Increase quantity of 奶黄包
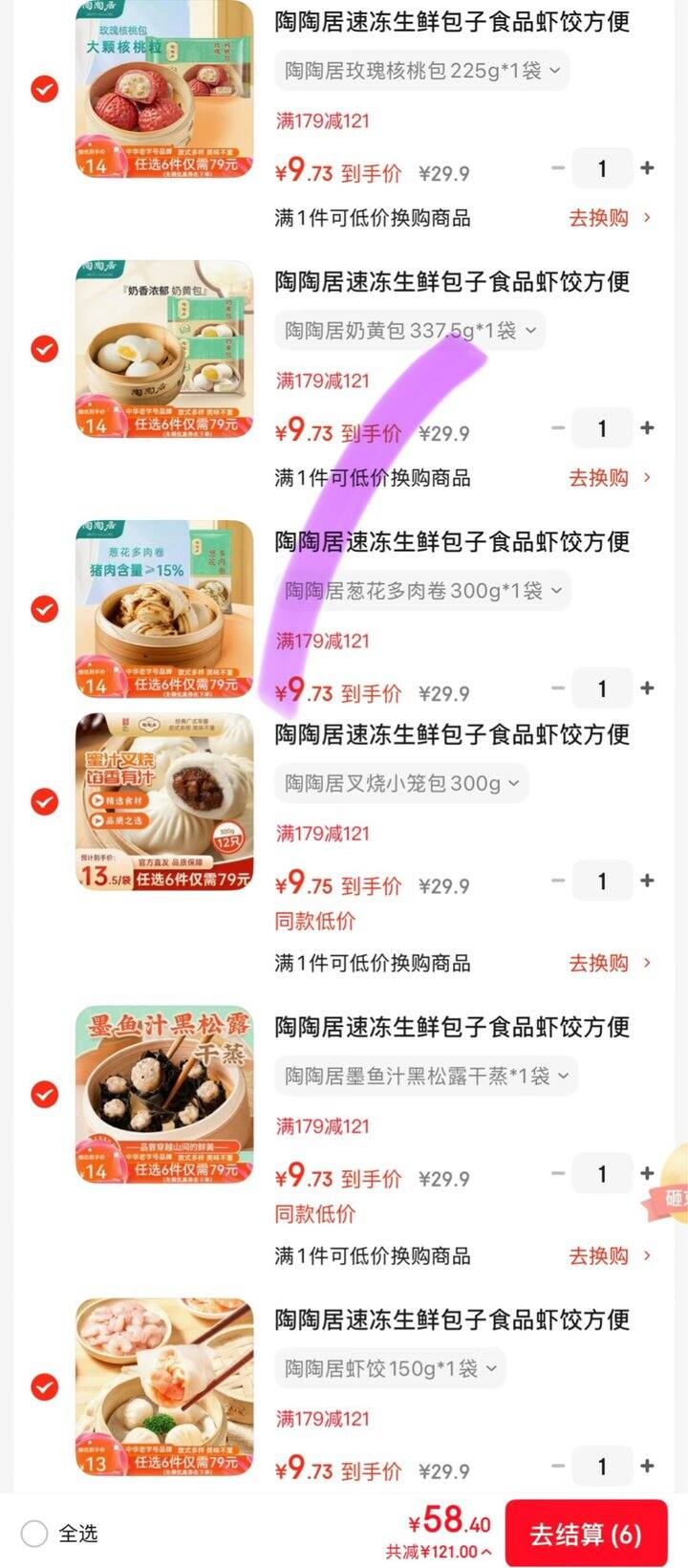 [x=648, y=427]
